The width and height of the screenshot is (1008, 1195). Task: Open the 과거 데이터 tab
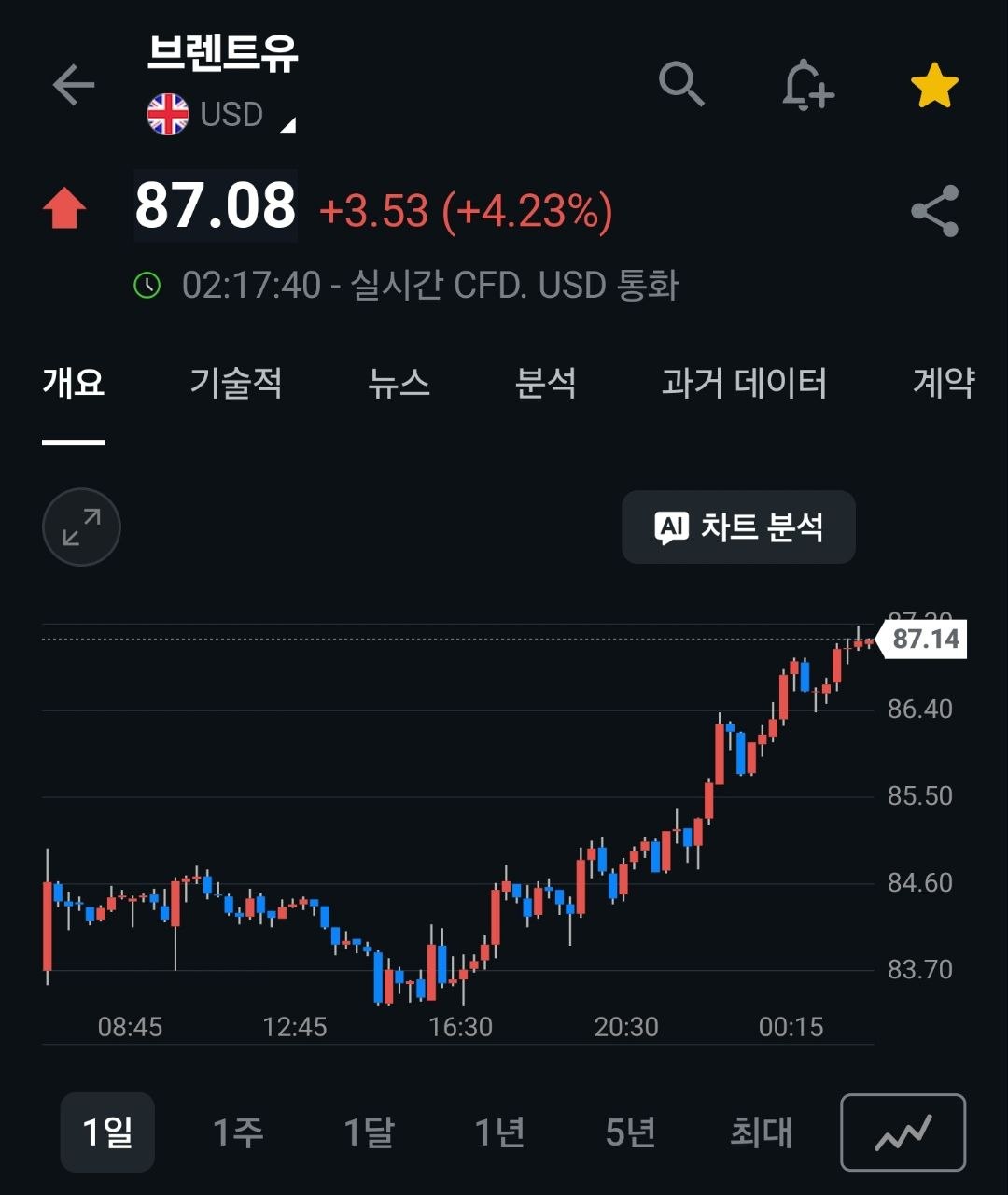(744, 383)
